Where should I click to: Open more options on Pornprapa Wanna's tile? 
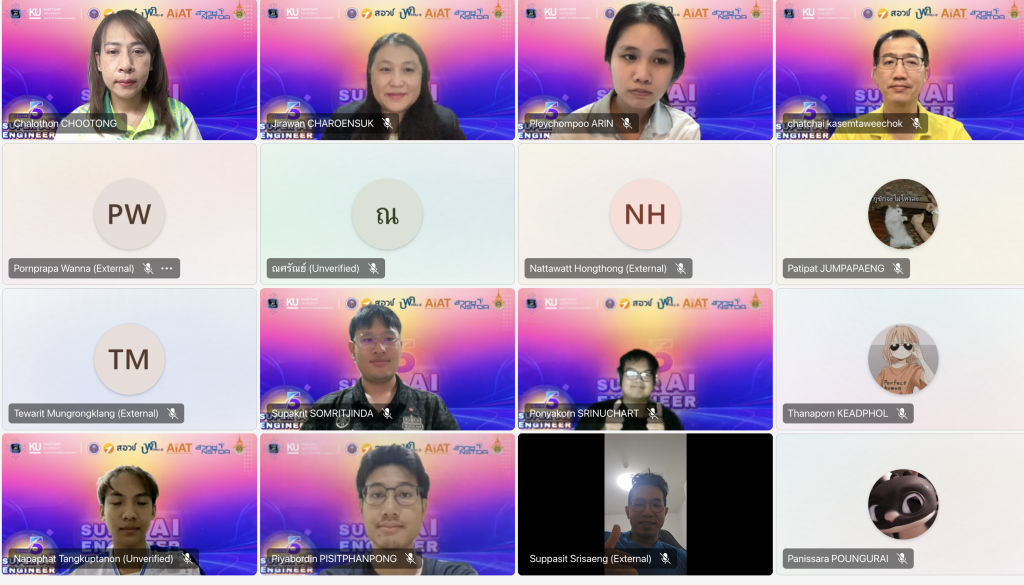(167, 268)
